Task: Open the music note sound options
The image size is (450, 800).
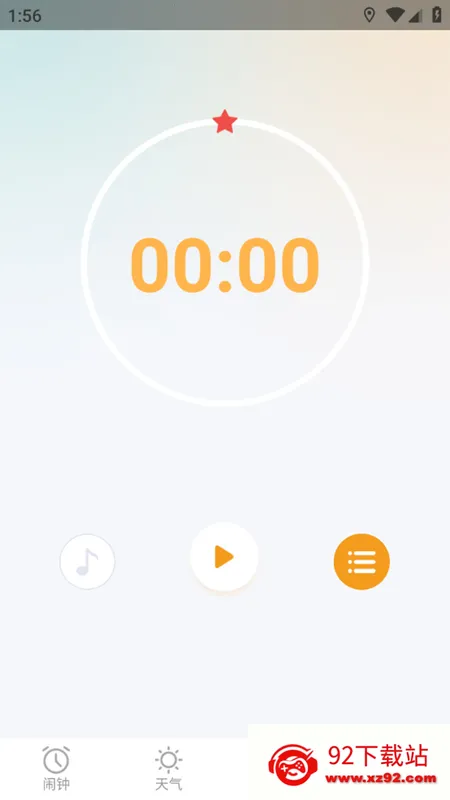Action: click(87, 562)
